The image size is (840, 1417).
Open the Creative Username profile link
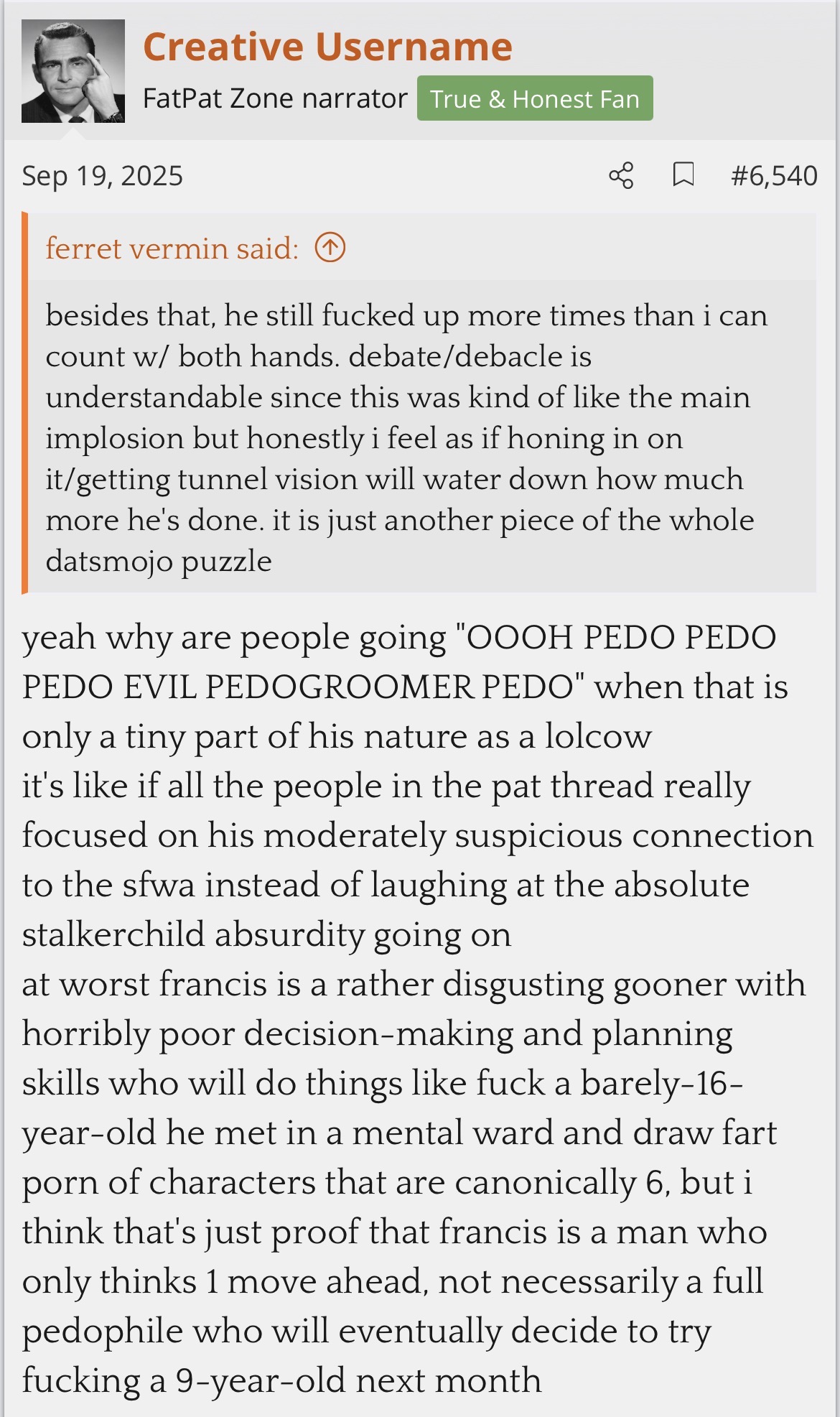[327, 47]
